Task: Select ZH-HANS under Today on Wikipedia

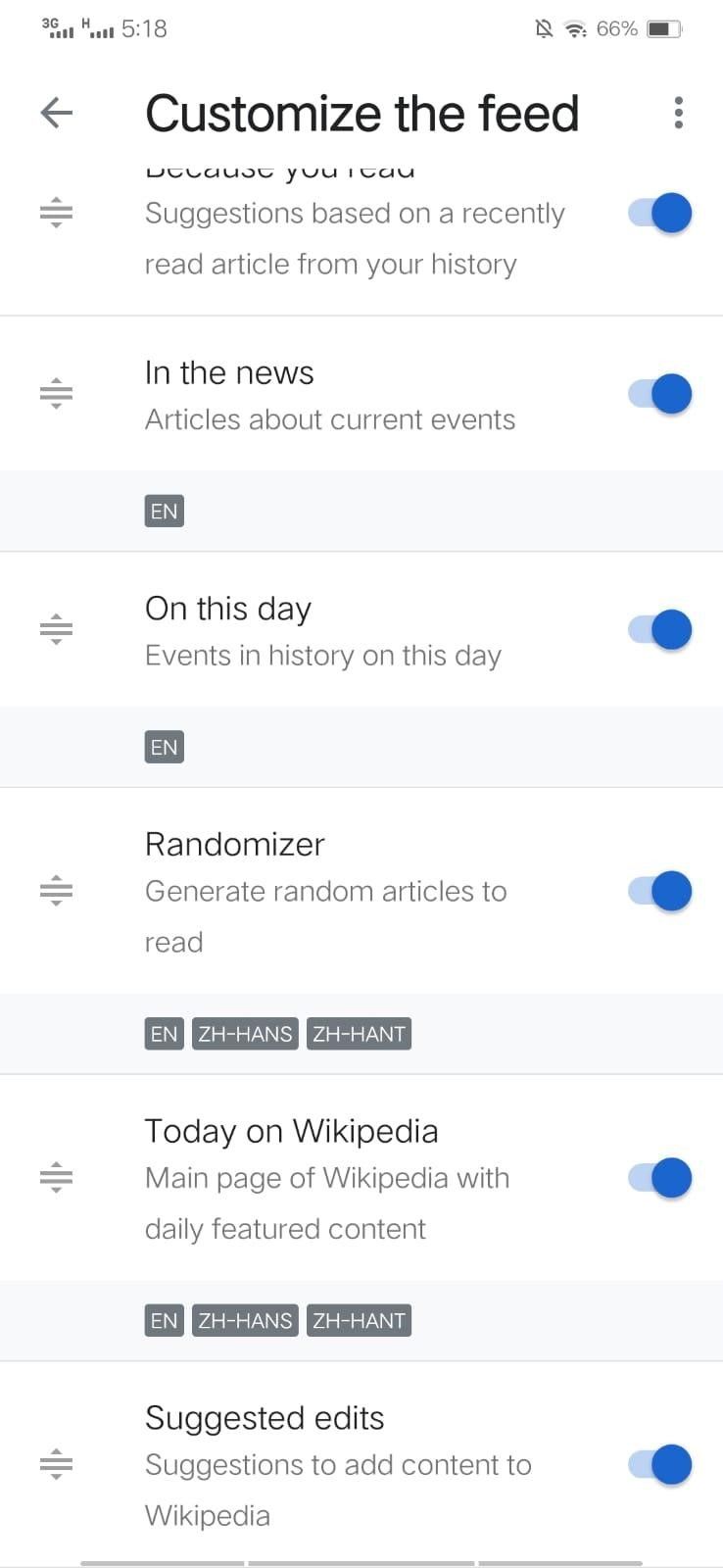Action: pyautogui.click(x=245, y=1320)
